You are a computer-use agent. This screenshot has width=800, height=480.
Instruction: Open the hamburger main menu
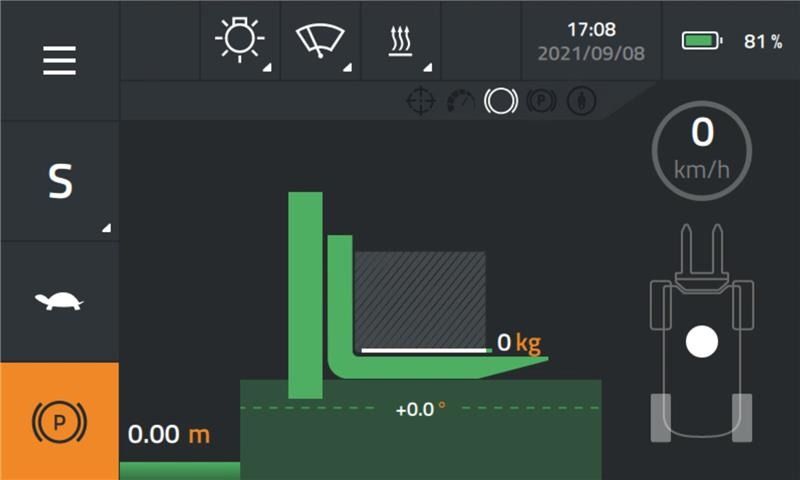(59, 60)
